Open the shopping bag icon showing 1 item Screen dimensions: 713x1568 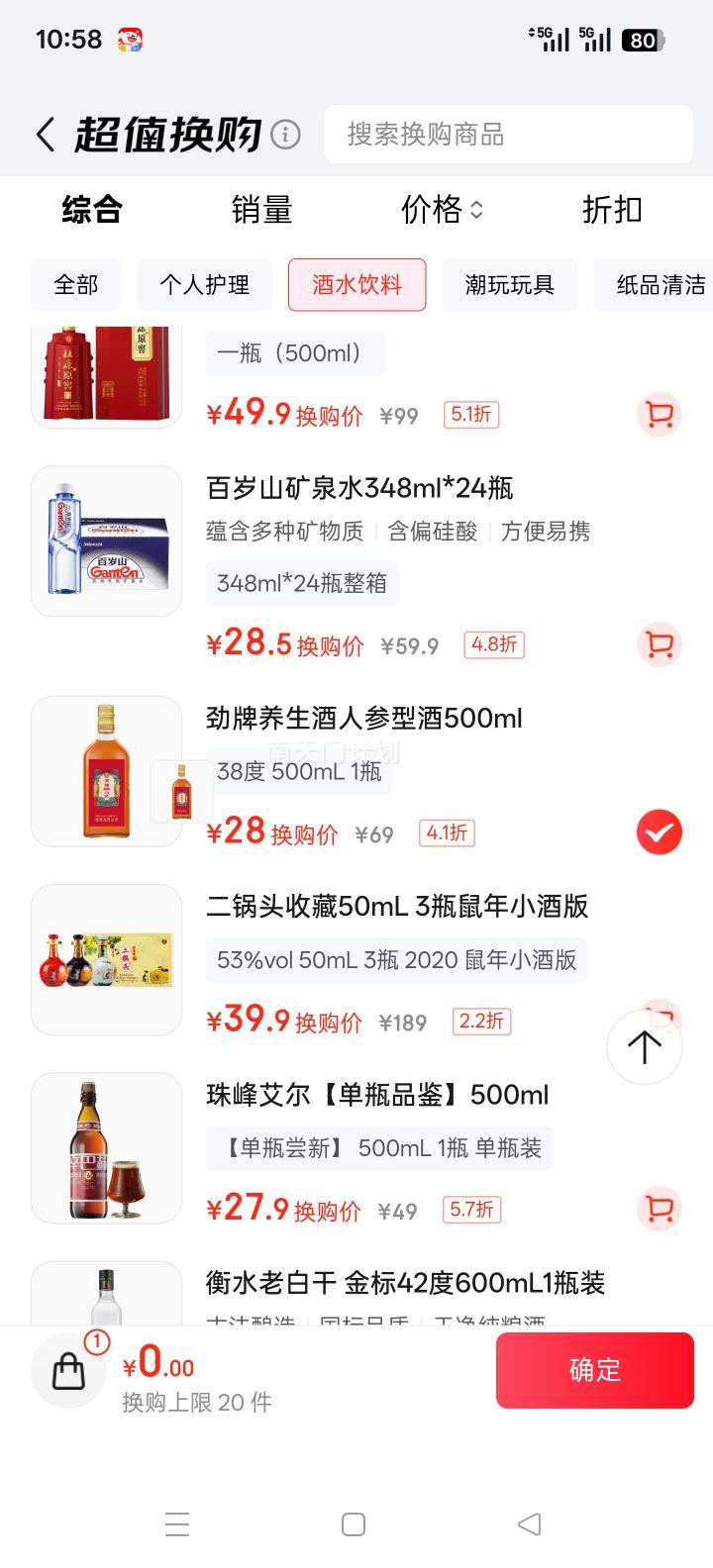pyautogui.click(x=67, y=1370)
